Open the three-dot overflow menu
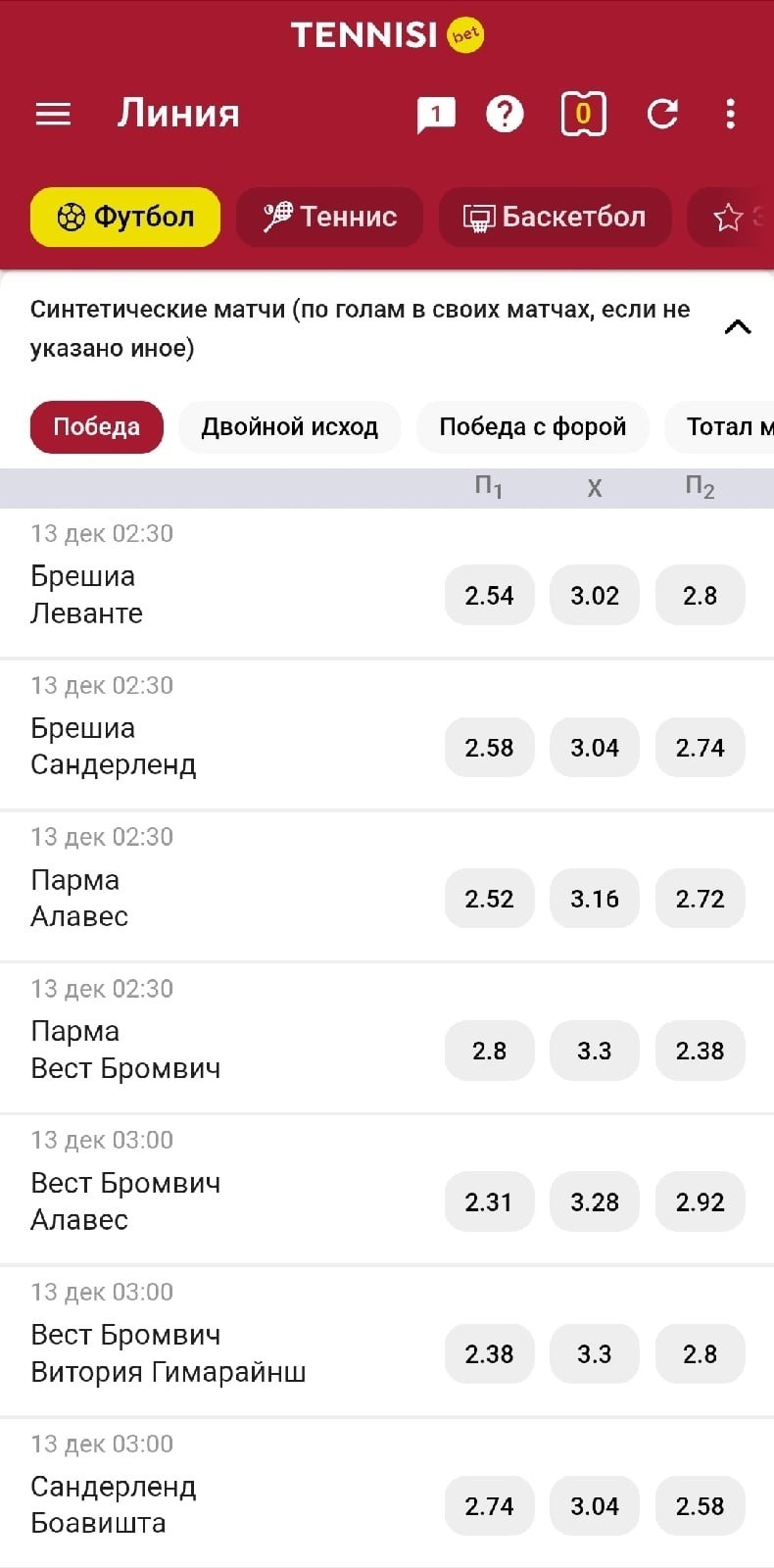Viewport: 774px width, 1568px height. coord(730,115)
